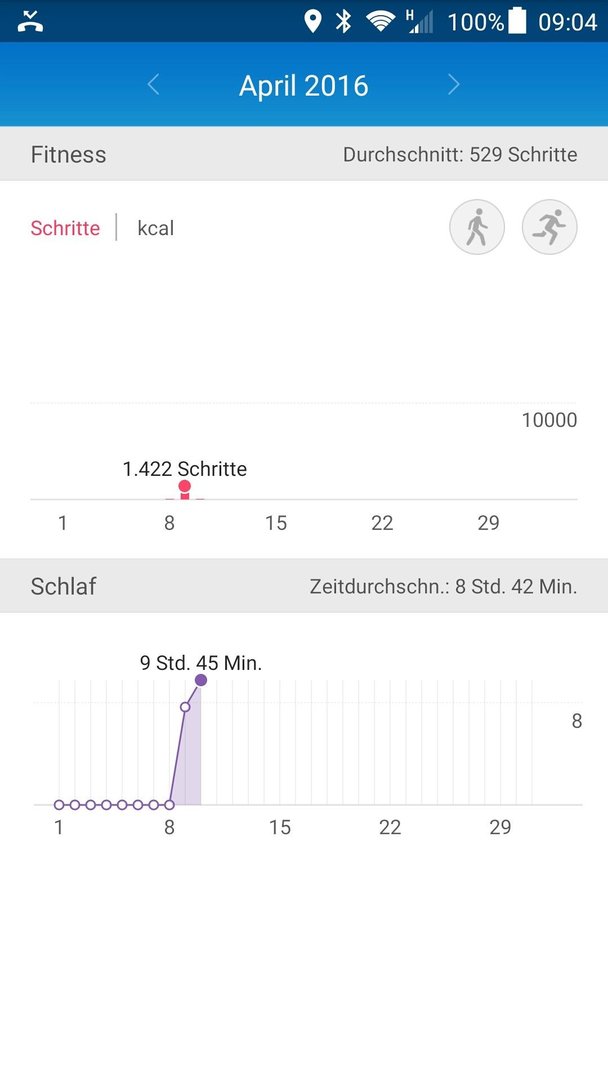Tap the walking activity icon
608x1080 pixels.
point(477,227)
